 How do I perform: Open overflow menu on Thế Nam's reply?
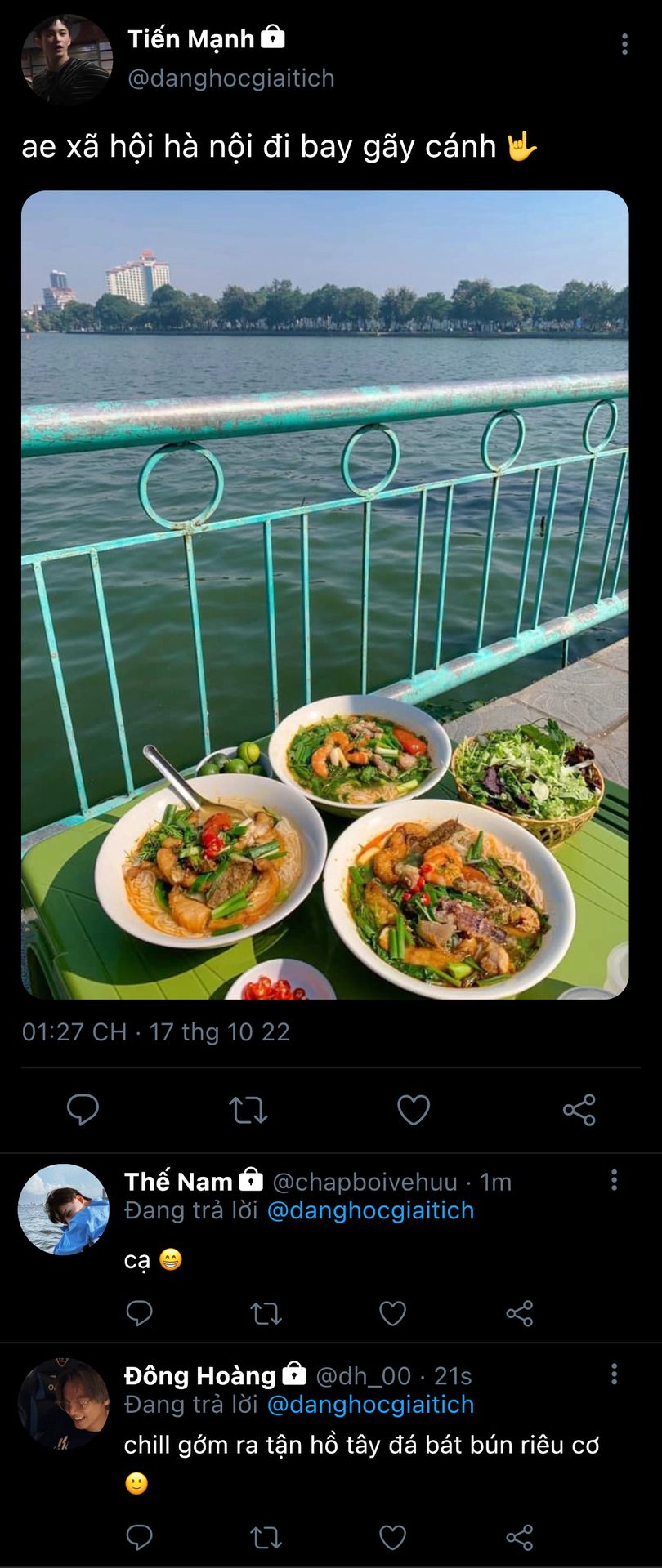coord(614,1179)
